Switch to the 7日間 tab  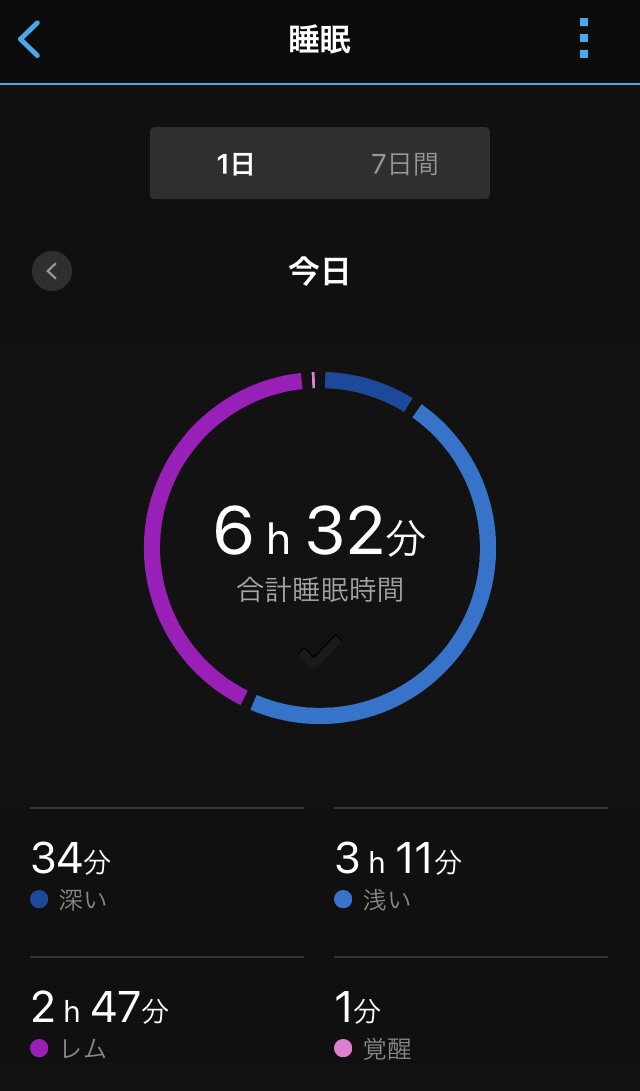[404, 164]
